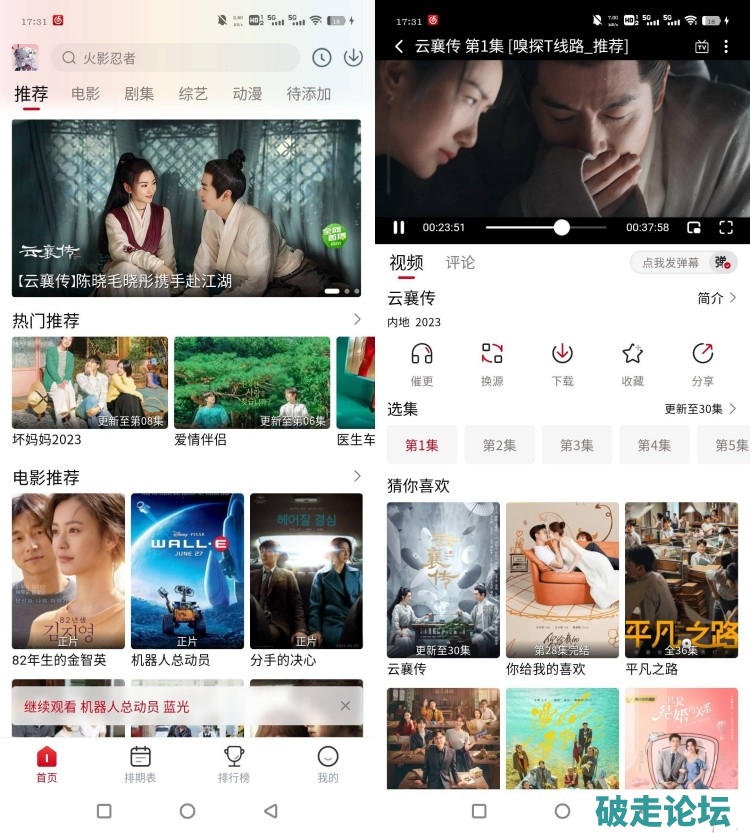This screenshot has width=750, height=833.
Task: Download this episode via 下载
Action: coord(562,361)
